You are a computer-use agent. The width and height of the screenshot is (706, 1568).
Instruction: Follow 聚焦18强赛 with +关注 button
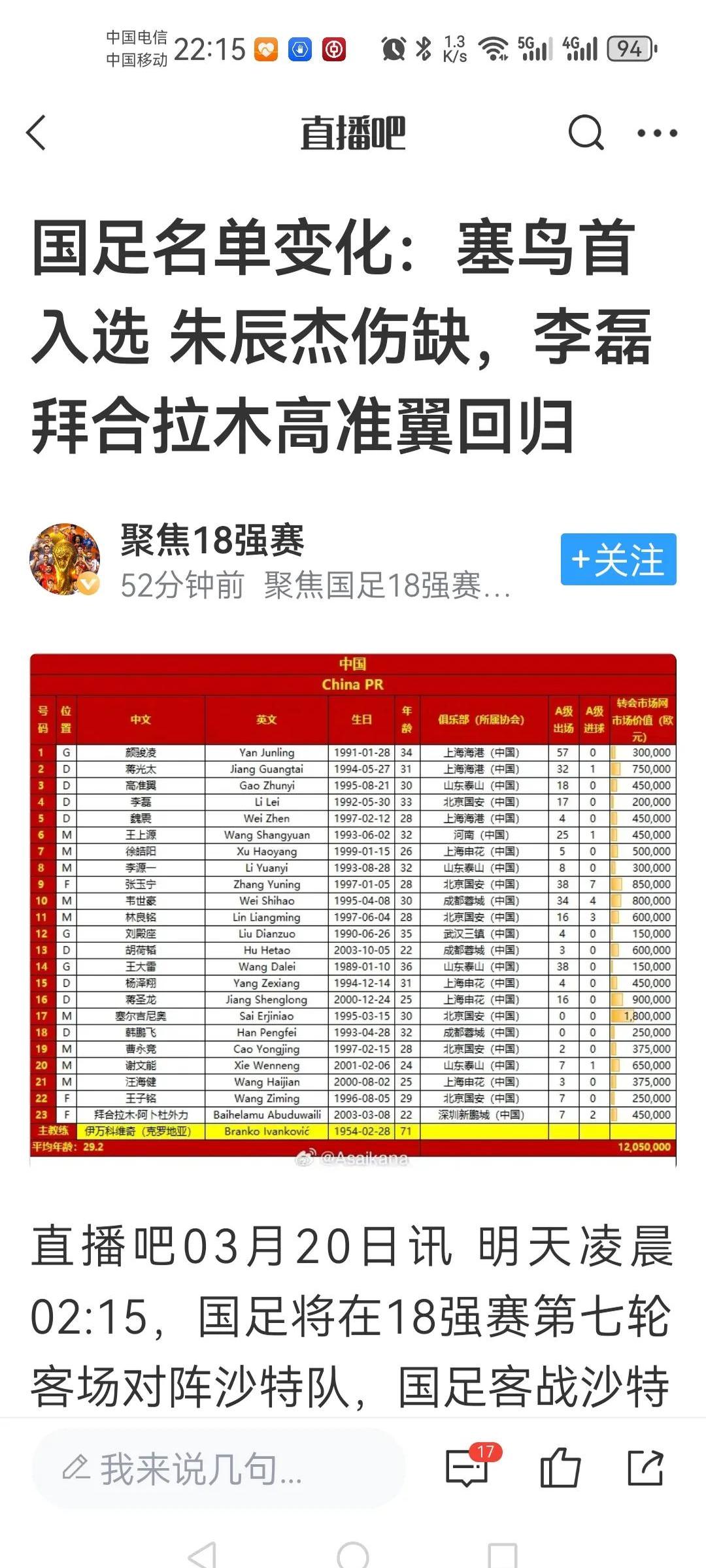tap(618, 560)
